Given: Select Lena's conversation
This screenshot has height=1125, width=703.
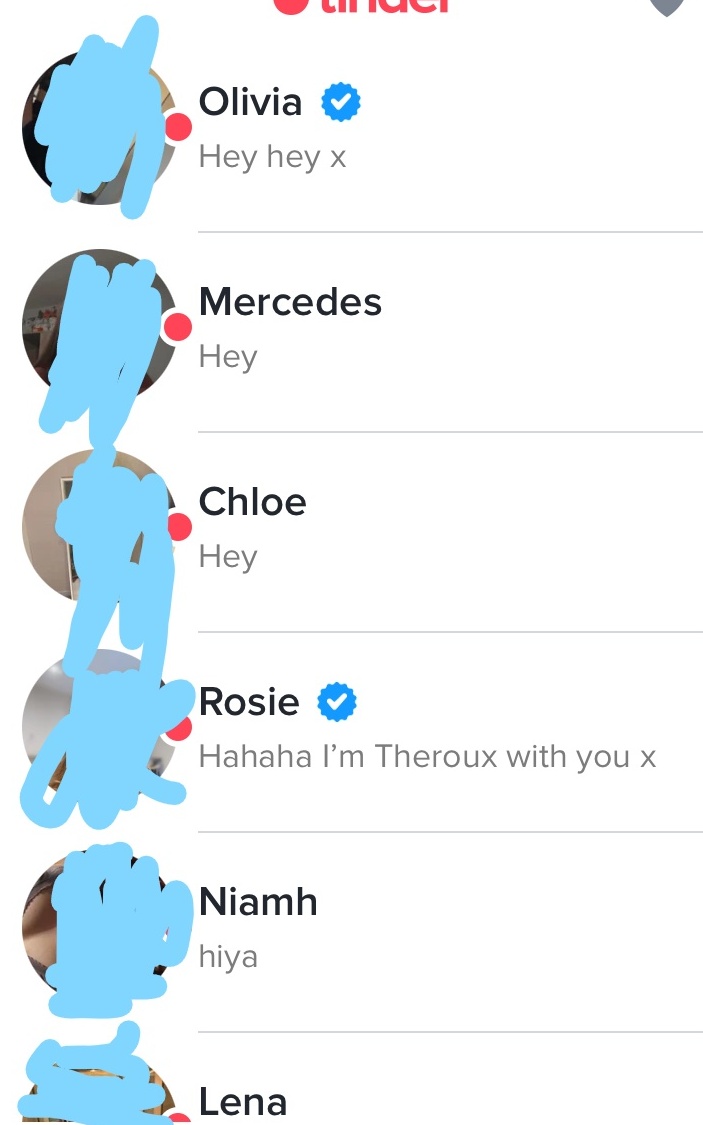Looking at the screenshot, I should coord(352,1080).
